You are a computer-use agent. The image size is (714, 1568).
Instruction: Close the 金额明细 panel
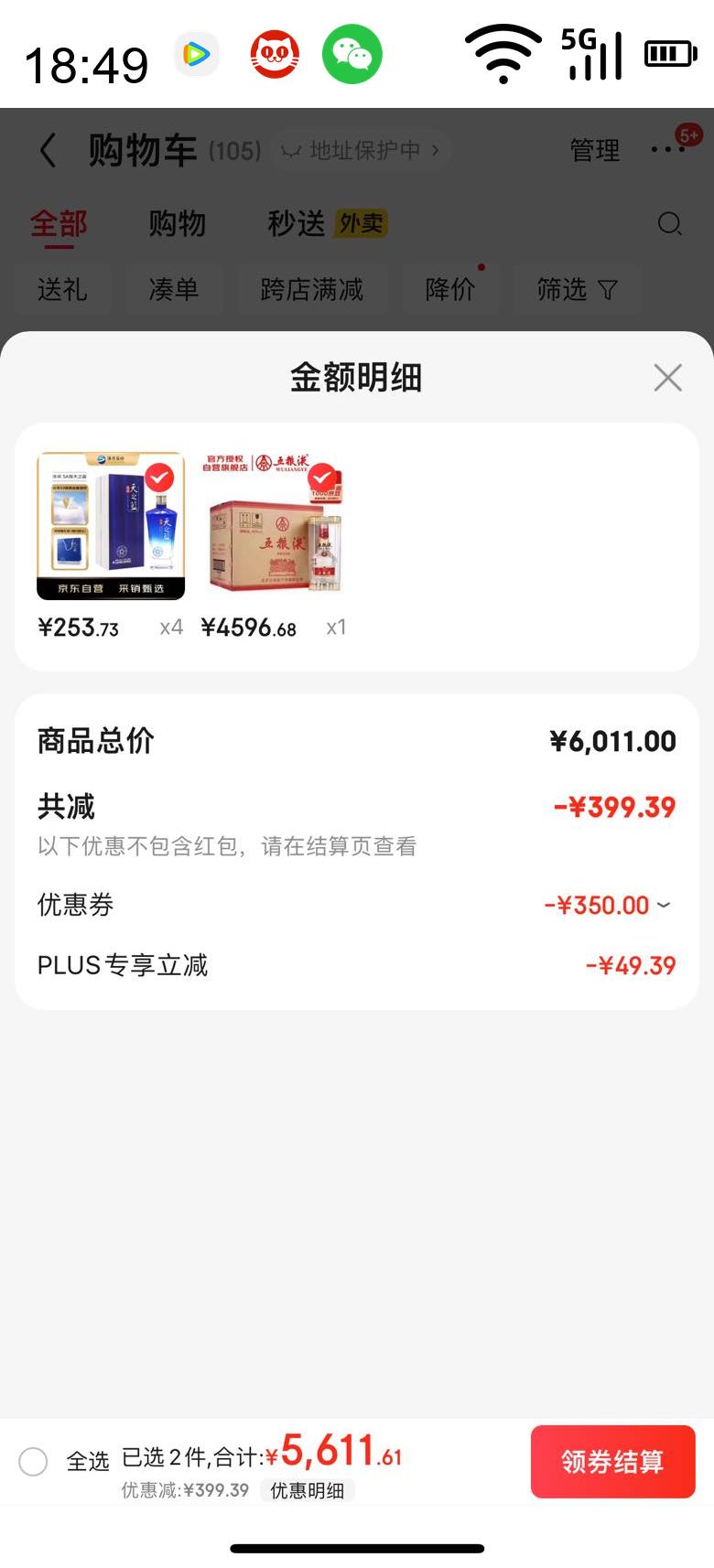[x=667, y=377]
